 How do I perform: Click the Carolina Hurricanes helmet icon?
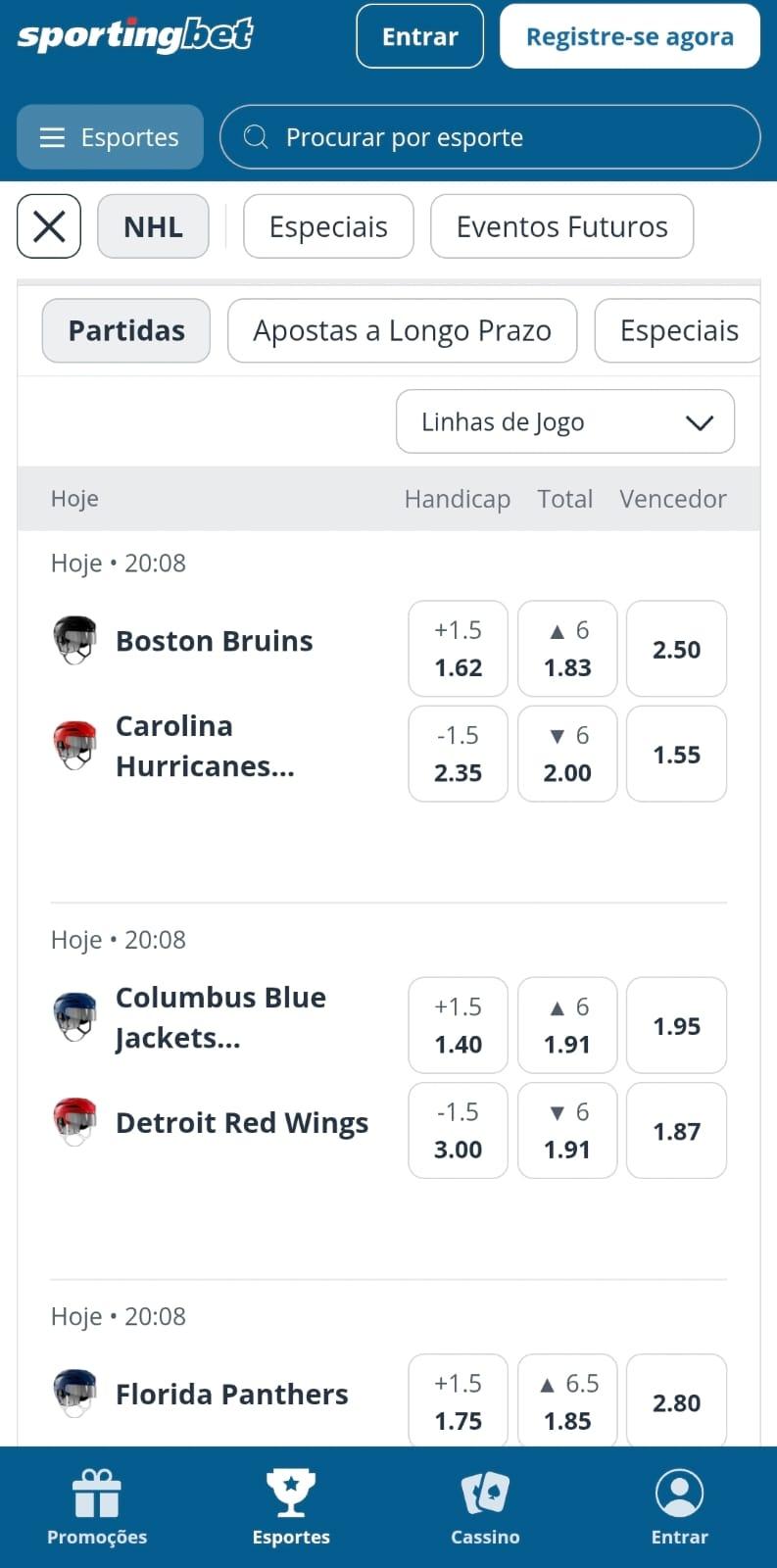(74, 745)
